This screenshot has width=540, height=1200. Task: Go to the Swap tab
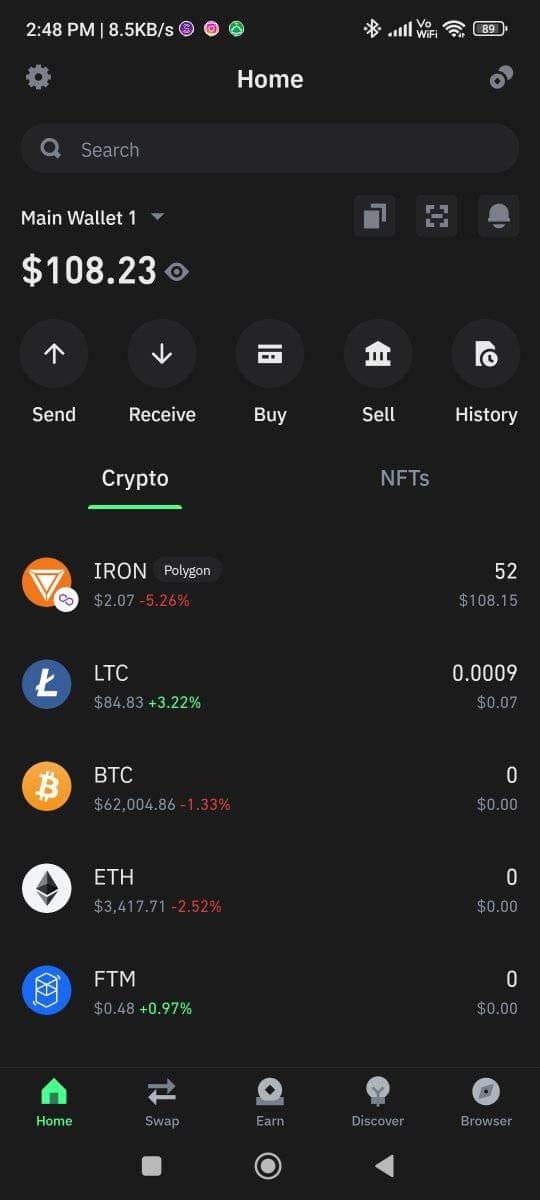point(162,1102)
